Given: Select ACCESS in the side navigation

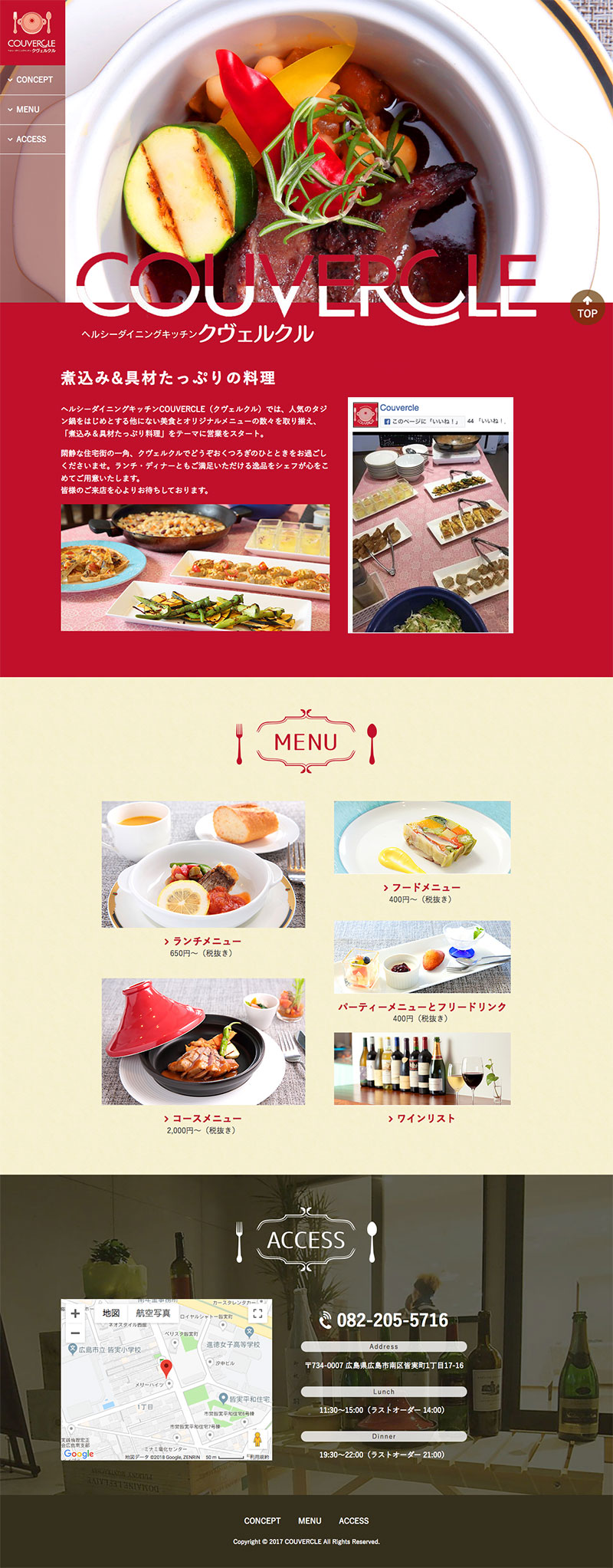Looking at the screenshot, I should 31,140.
